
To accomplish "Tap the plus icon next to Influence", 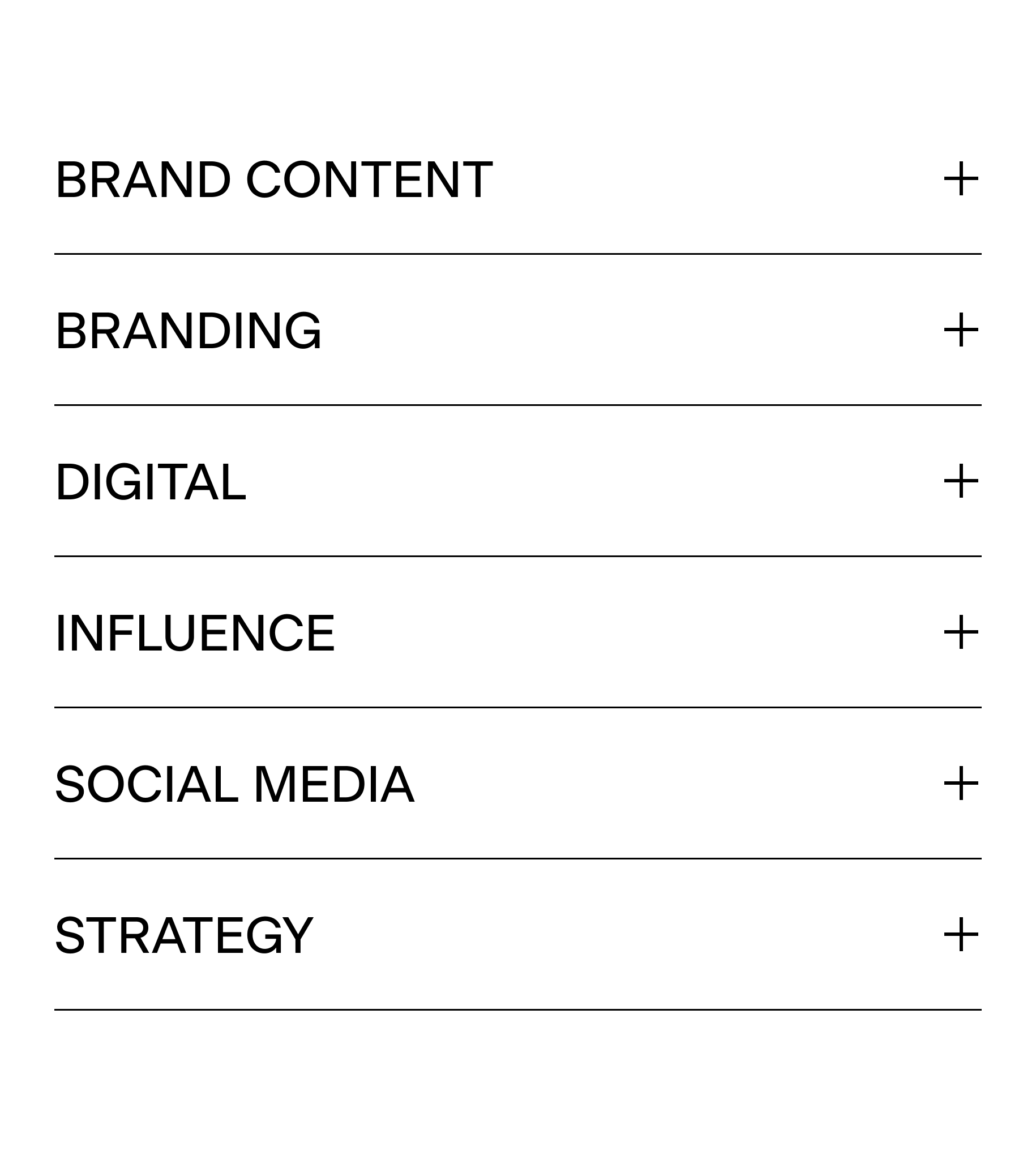I will click(x=961, y=632).
